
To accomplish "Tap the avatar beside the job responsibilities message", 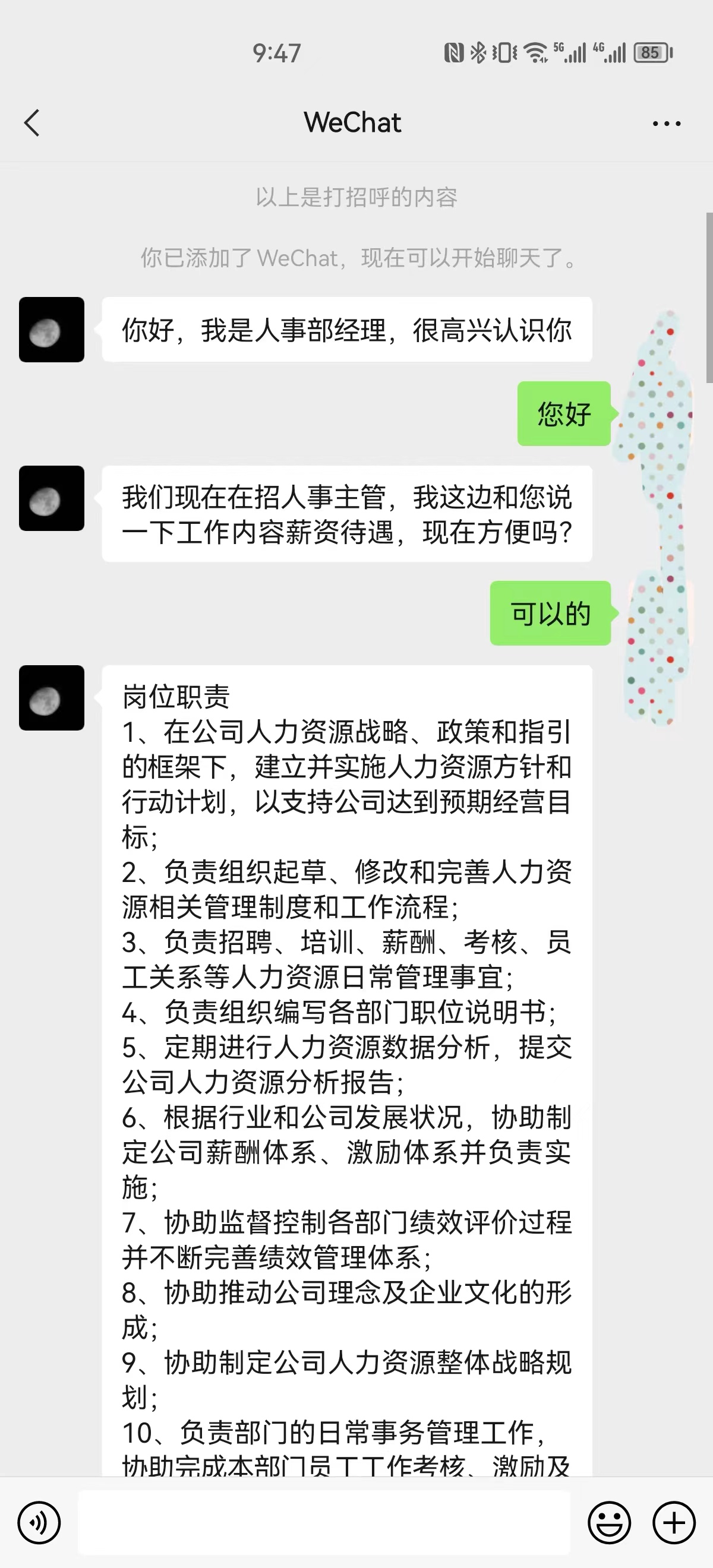I will click(52, 699).
